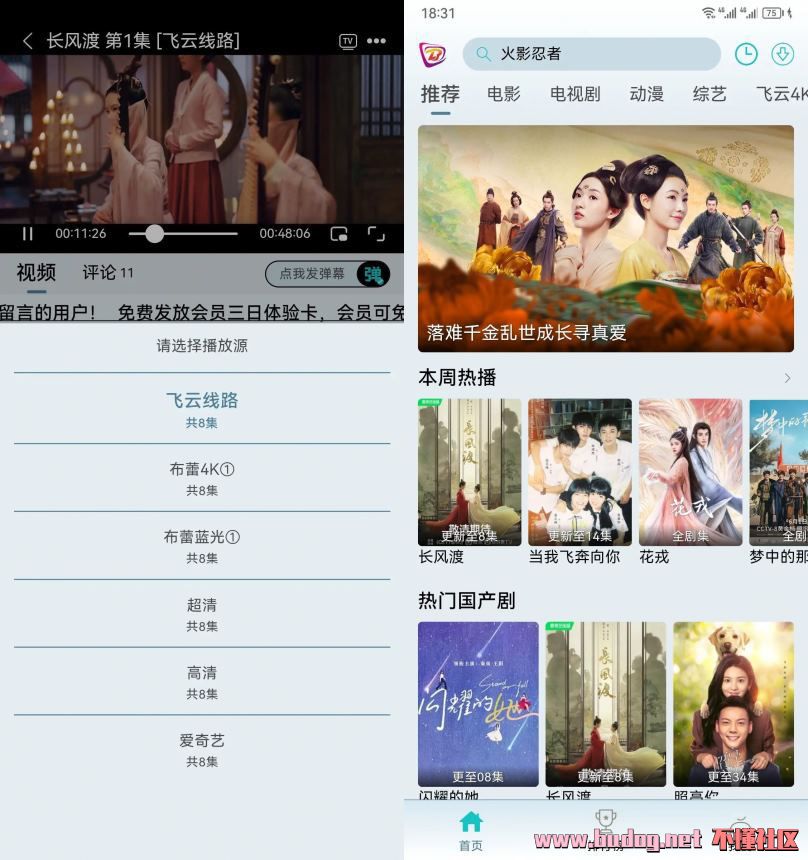Image resolution: width=808 pixels, height=860 pixels.
Task: Open the downloads icon
Action: [782, 54]
